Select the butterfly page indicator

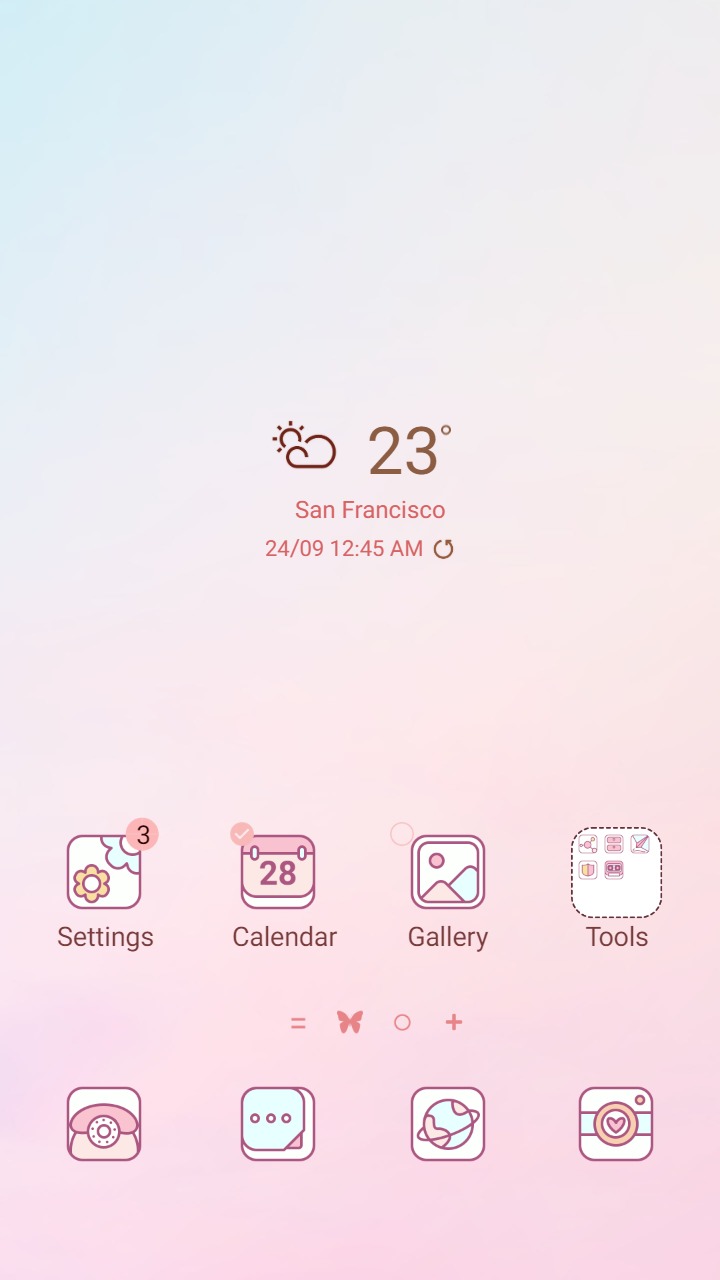click(350, 1022)
